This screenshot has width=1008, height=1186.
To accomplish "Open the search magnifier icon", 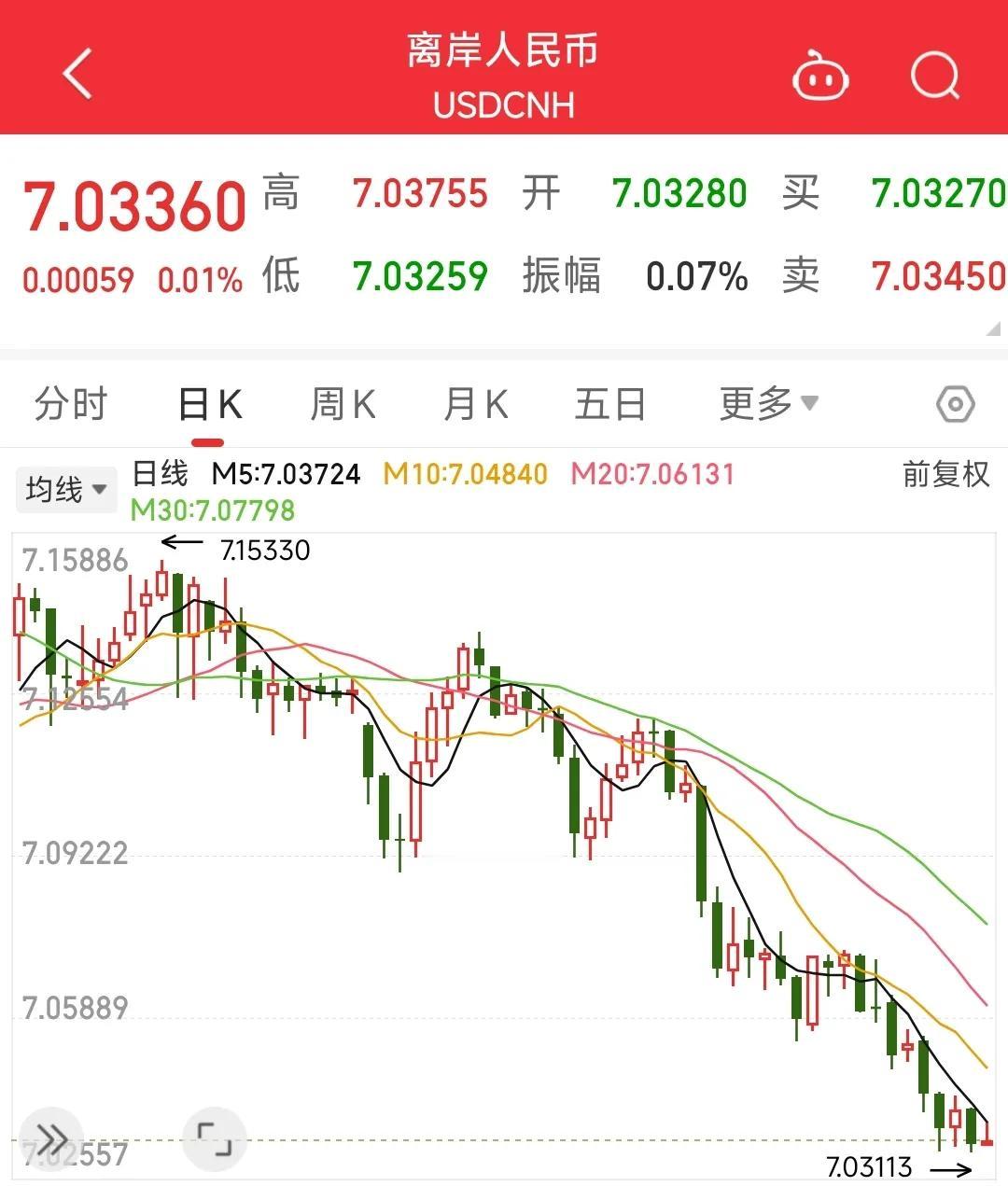I will pyautogui.click(x=936, y=77).
